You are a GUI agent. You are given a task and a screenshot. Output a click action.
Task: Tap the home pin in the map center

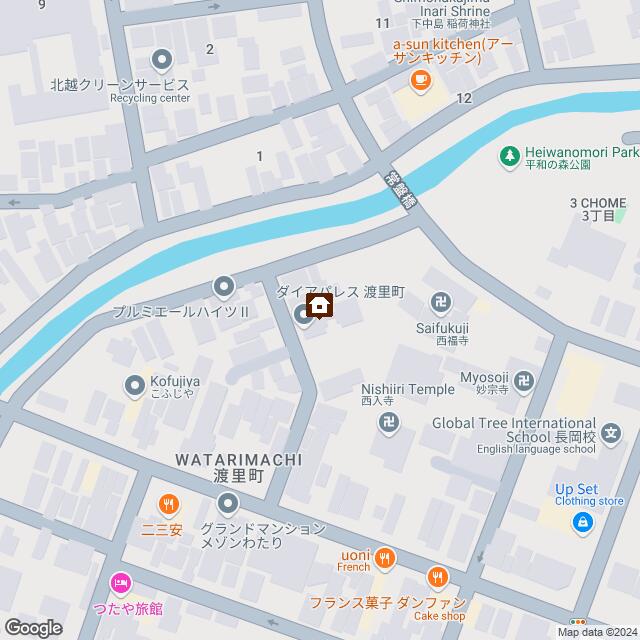pyautogui.click(x=320, y=306)
